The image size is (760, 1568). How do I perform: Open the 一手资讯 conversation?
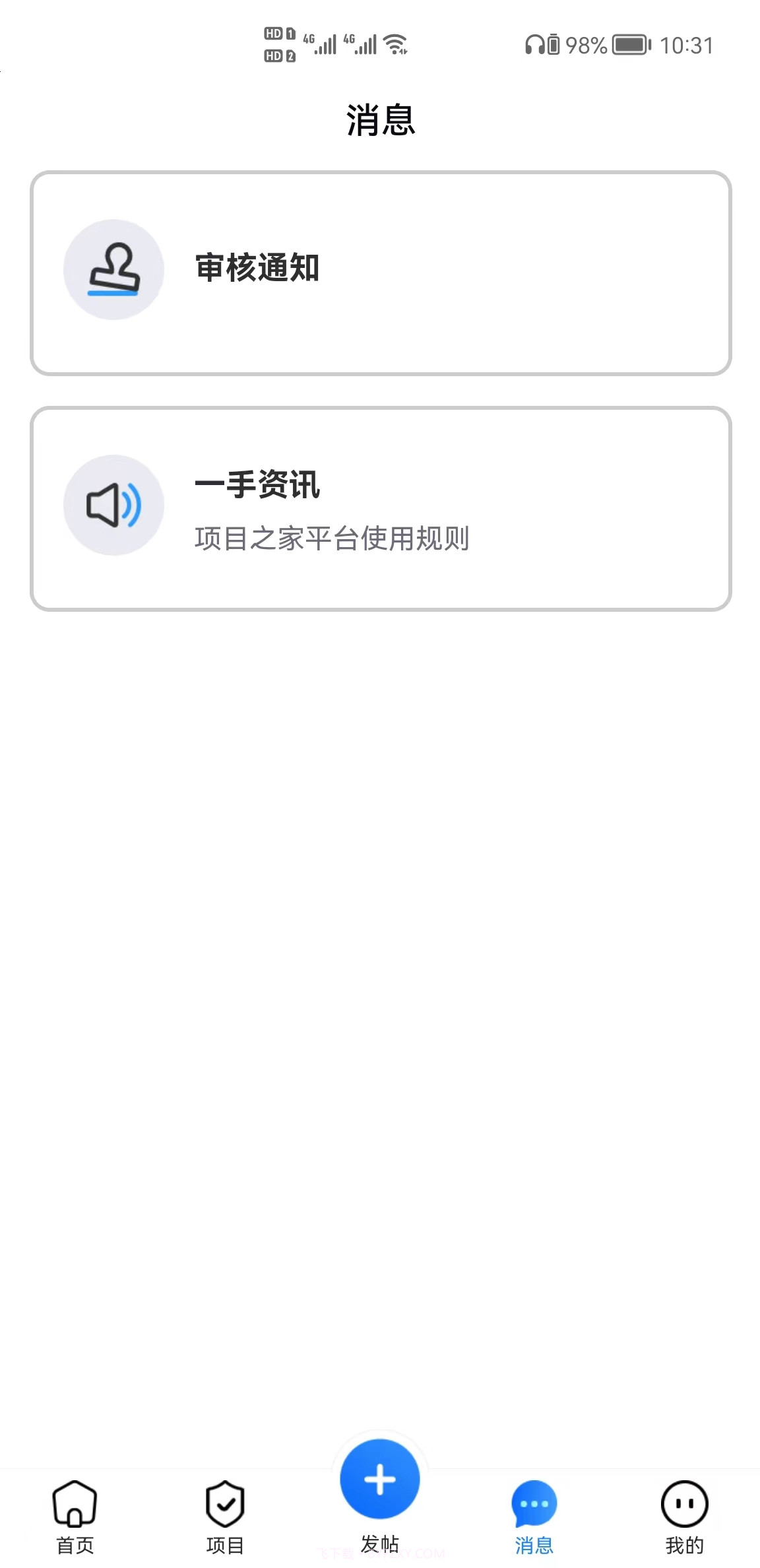(380, 505)
